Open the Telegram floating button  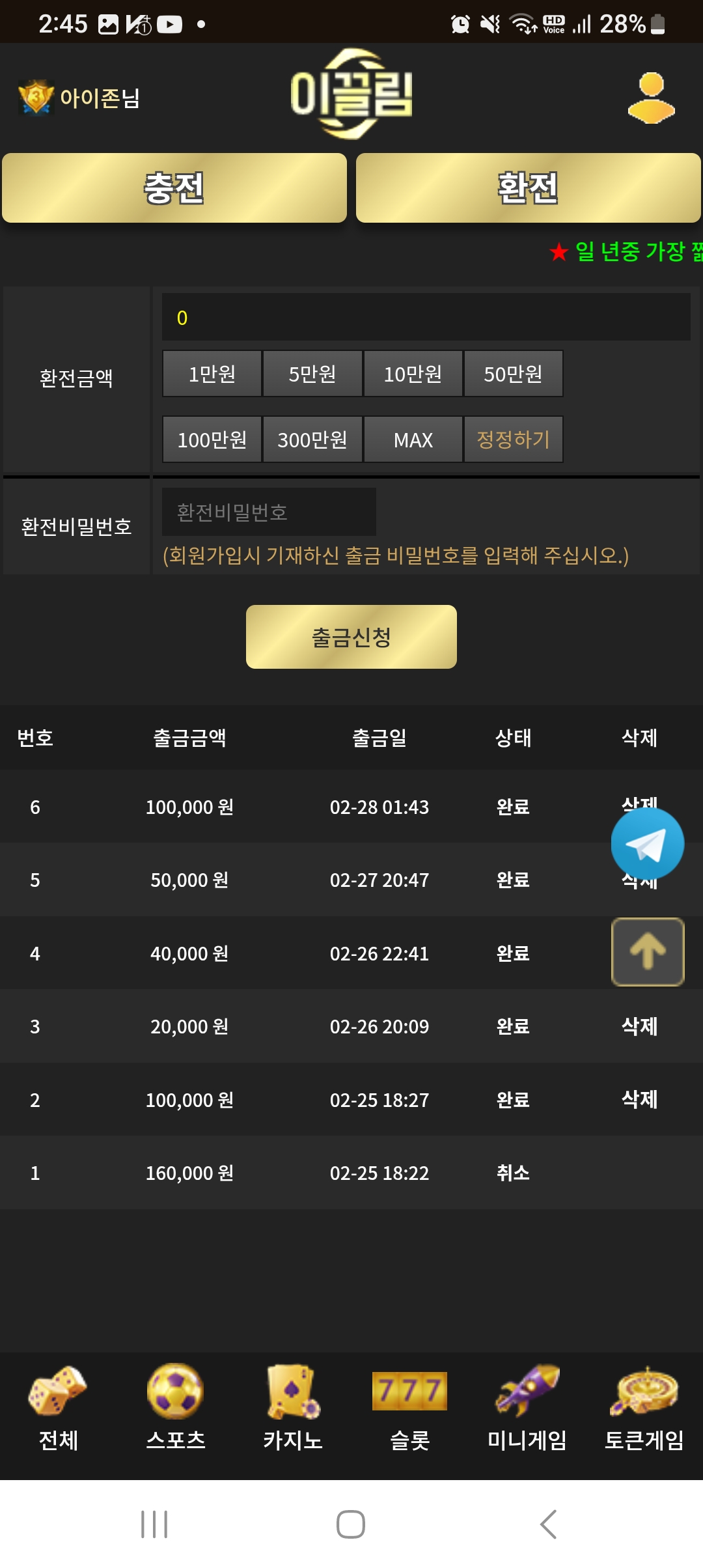click(647, 844)
